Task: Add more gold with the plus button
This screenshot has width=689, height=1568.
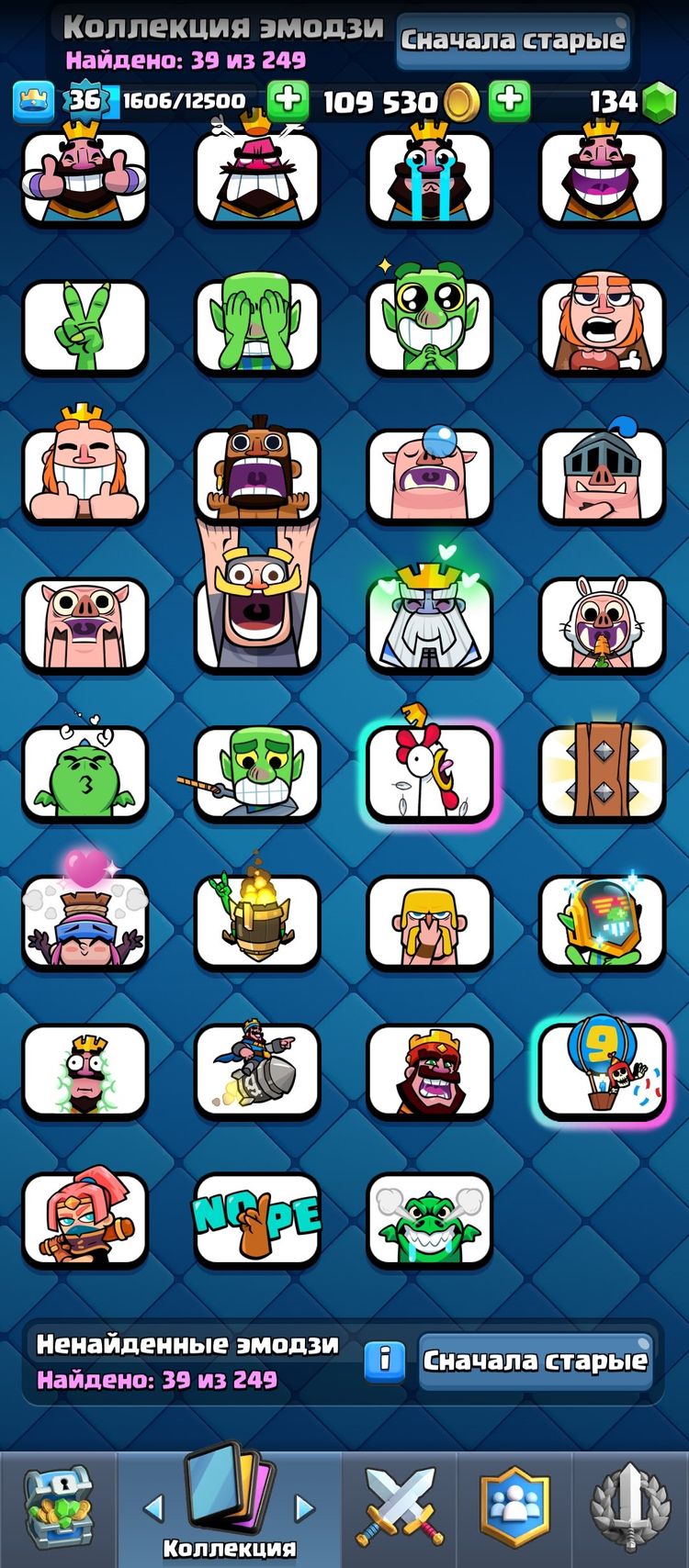Action: (x=509, y=100)
